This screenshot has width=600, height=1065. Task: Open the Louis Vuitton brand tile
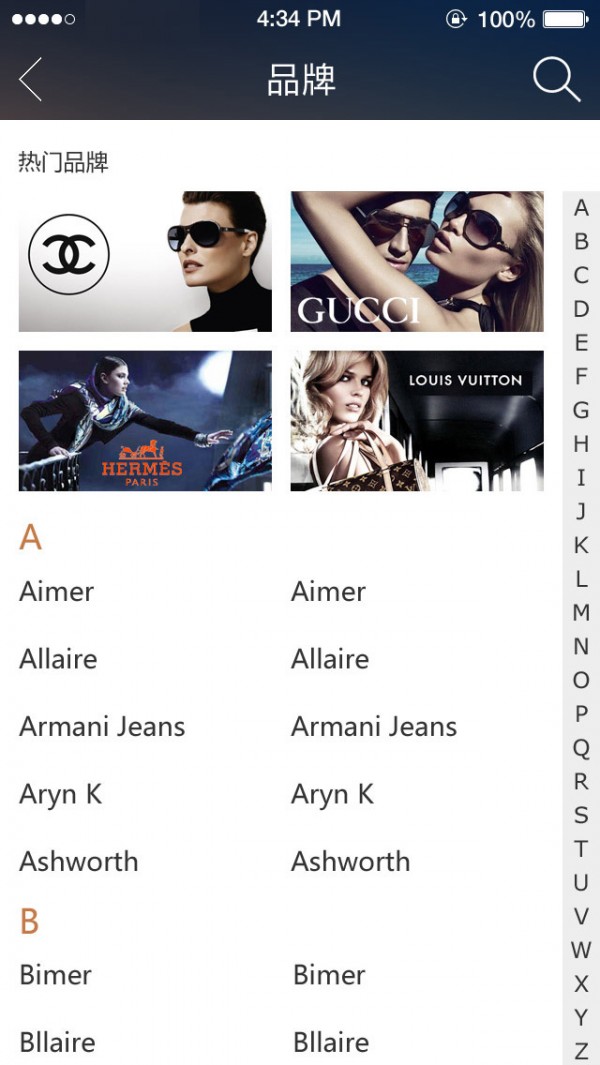click(417, 420)
